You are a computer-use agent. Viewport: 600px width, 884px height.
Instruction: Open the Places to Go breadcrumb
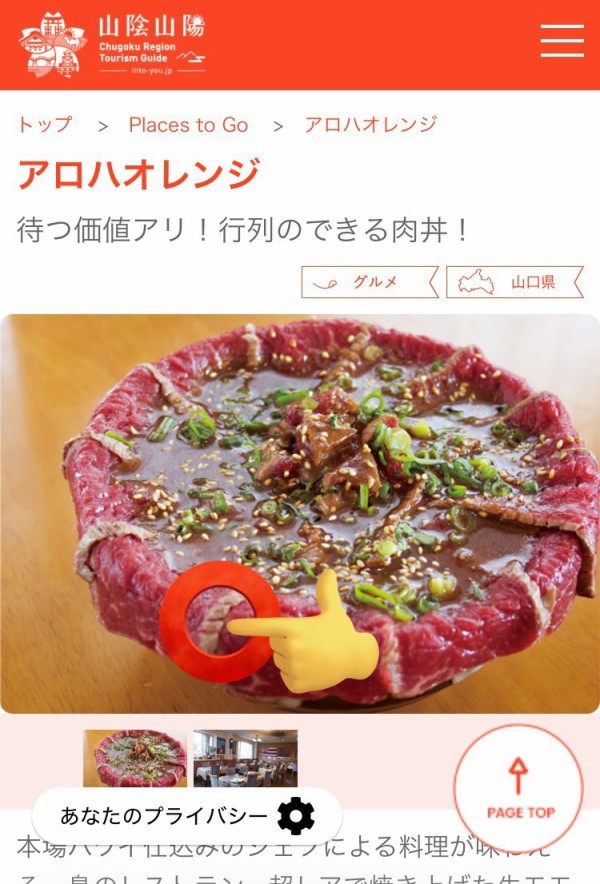[x=188, y=125]
